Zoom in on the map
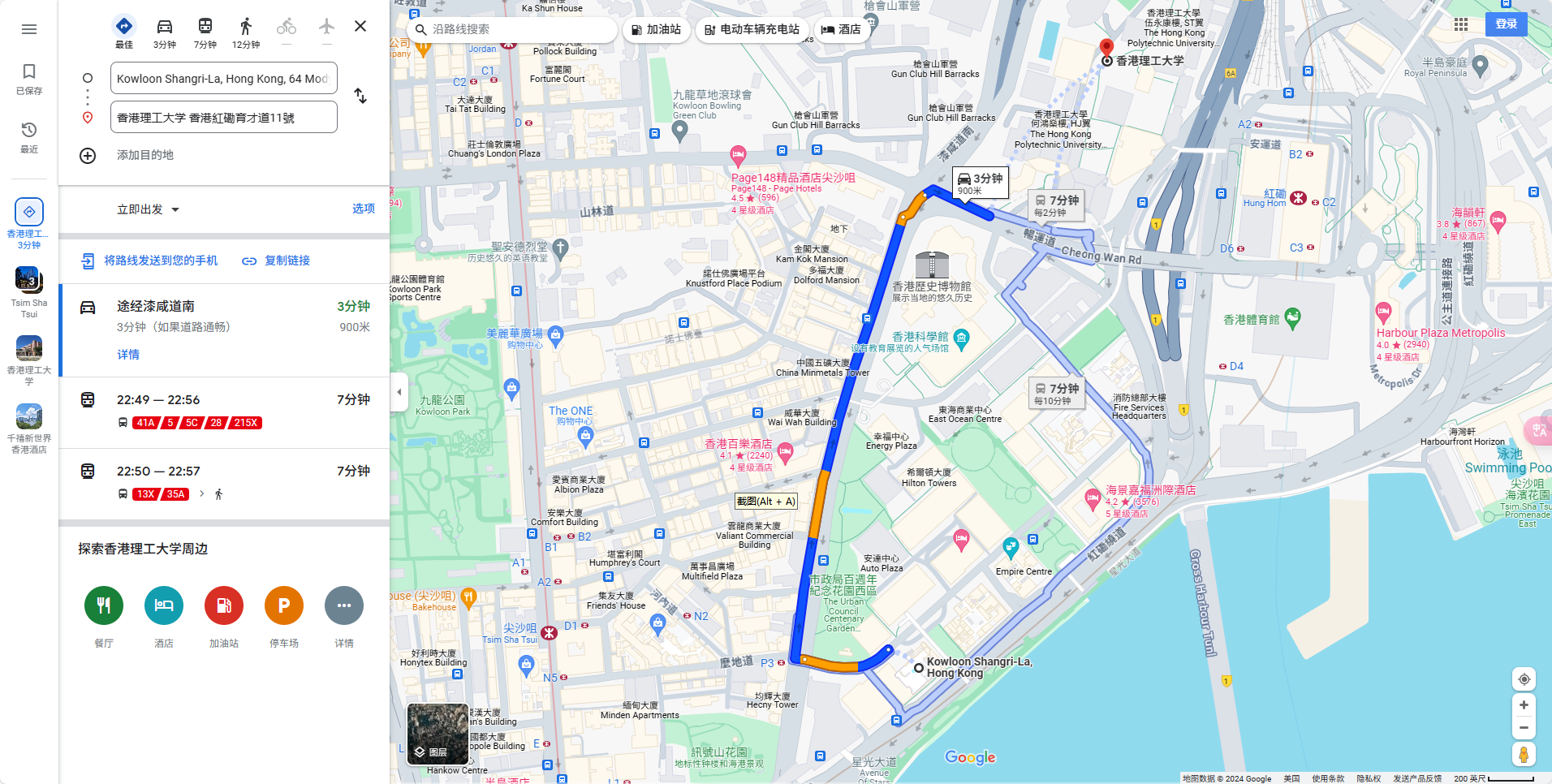The image size is (1552, 784). coord(1524,705)
